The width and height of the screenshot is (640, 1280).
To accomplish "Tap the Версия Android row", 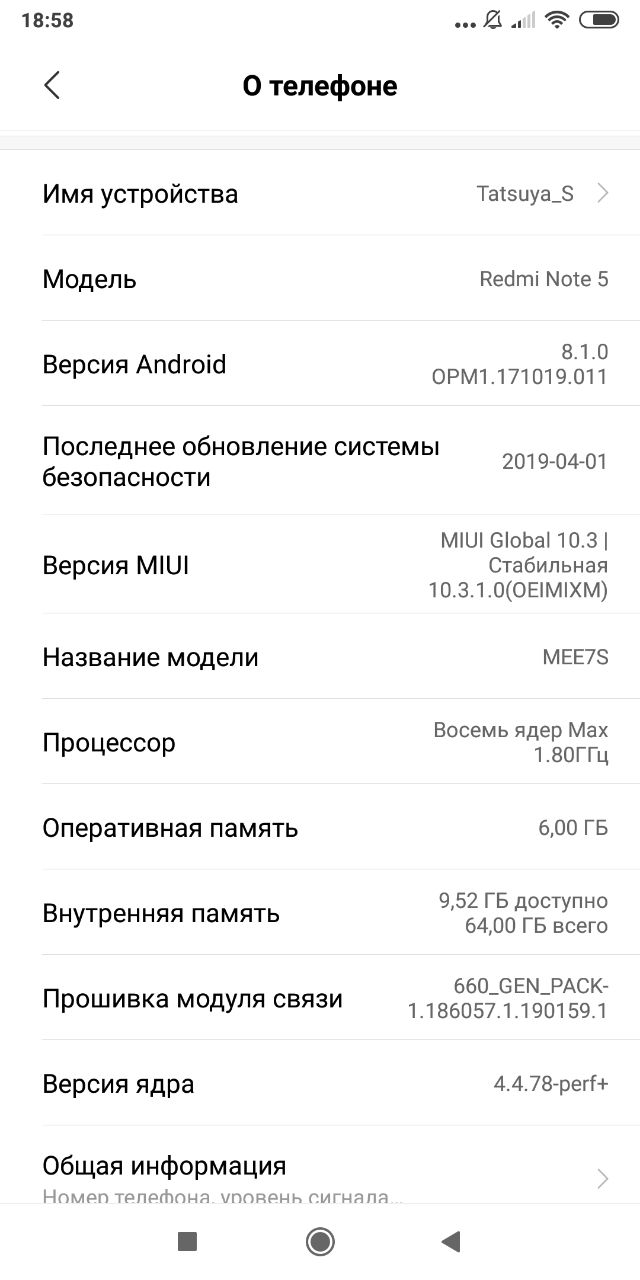I will coord(320,364).
